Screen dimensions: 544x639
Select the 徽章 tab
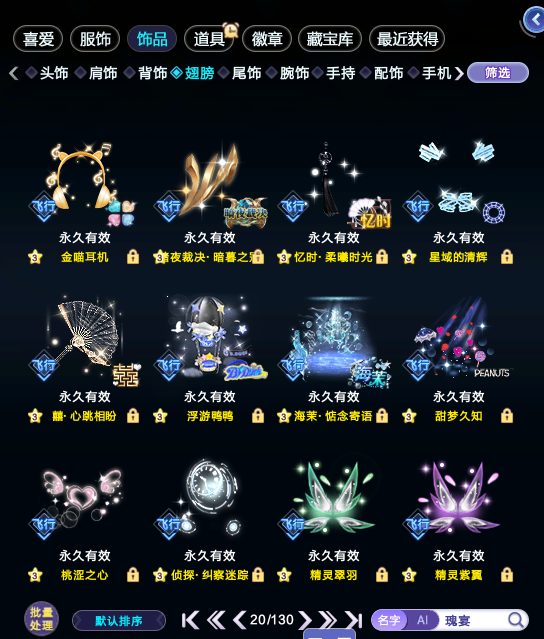point(267,39)
